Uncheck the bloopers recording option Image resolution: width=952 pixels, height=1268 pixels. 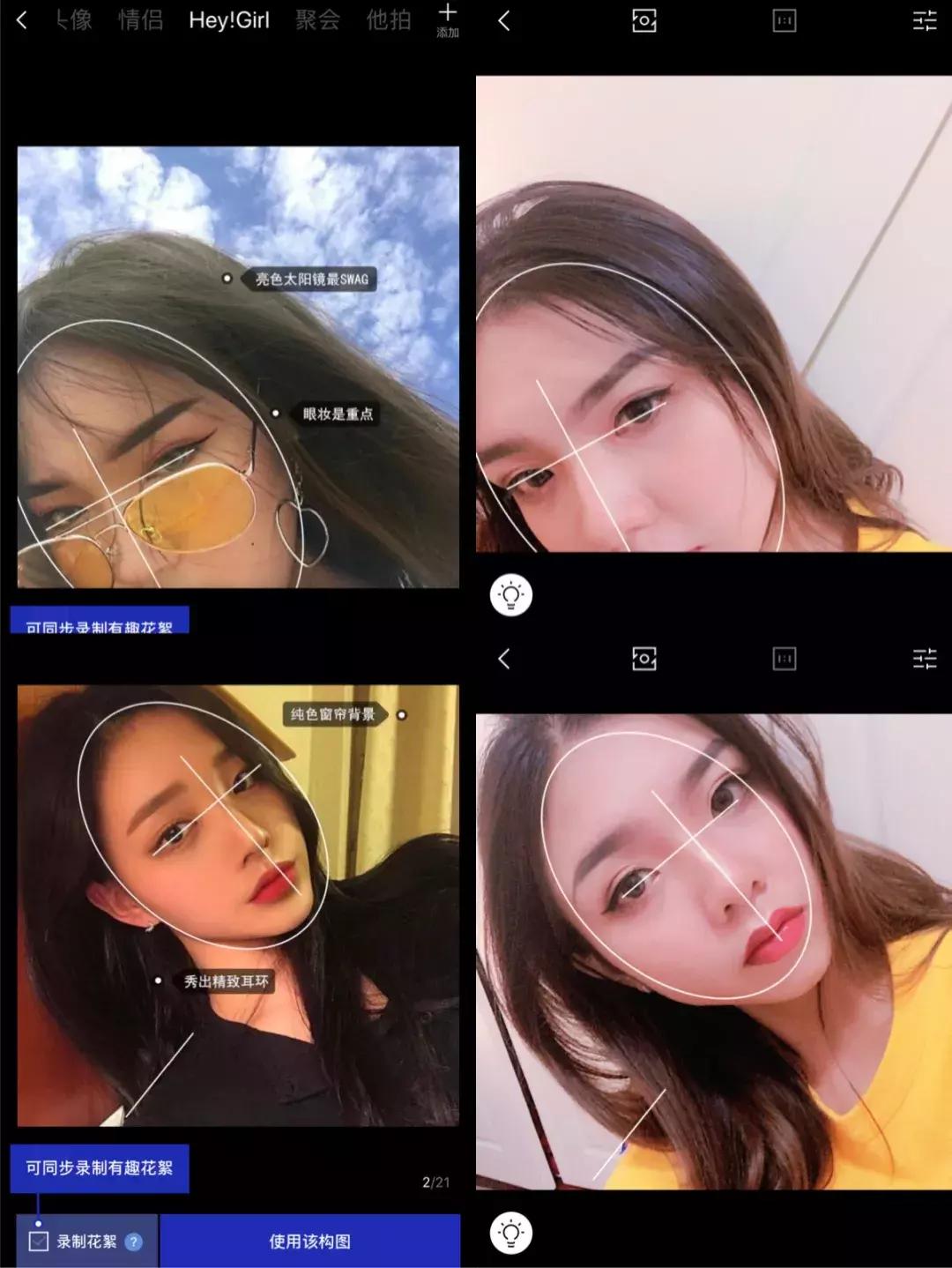click(x=37, y=1240)
